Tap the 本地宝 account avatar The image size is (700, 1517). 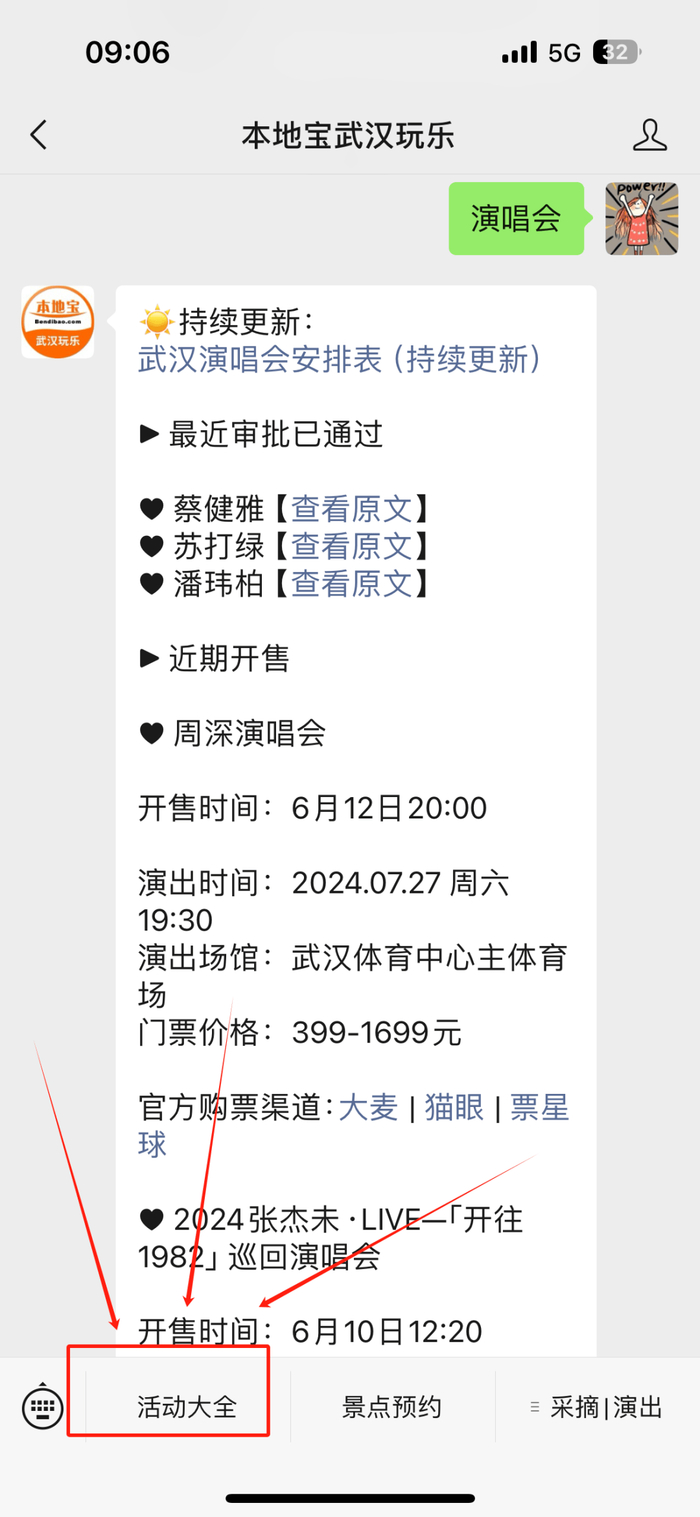tap(58, 322)
